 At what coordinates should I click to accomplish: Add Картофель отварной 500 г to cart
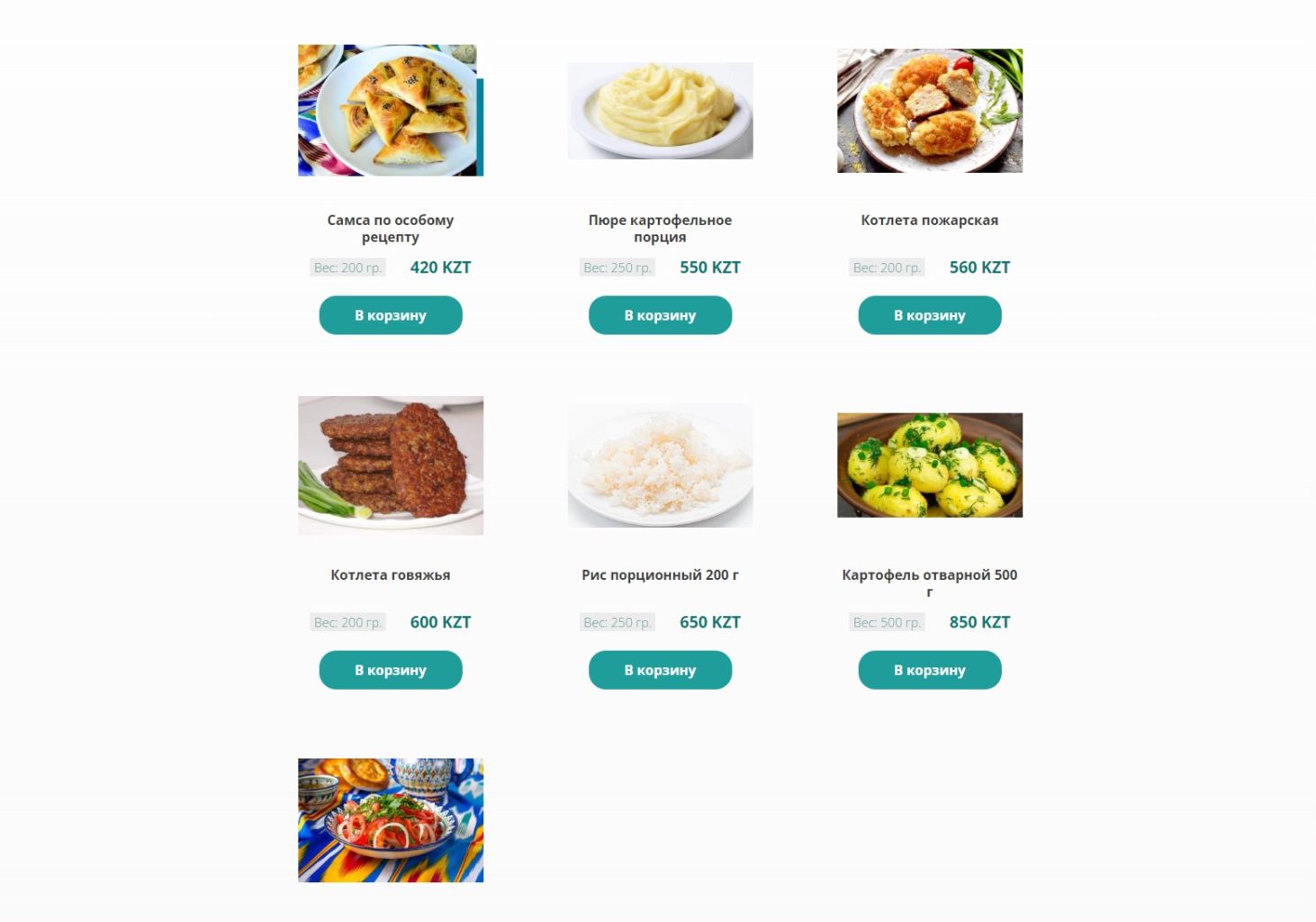click(929, 671)
